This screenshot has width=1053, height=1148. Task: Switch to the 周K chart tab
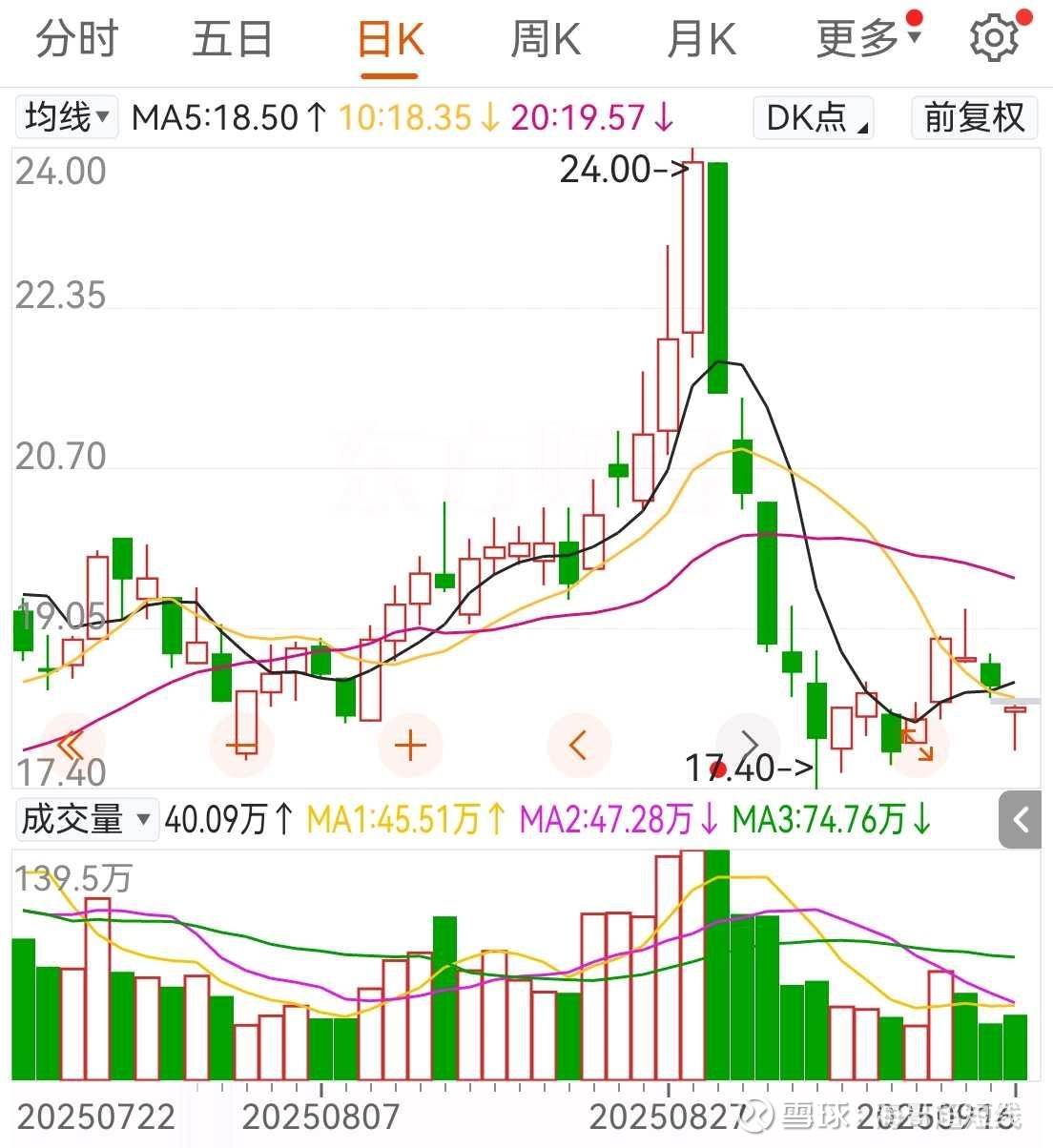[546, 39]
